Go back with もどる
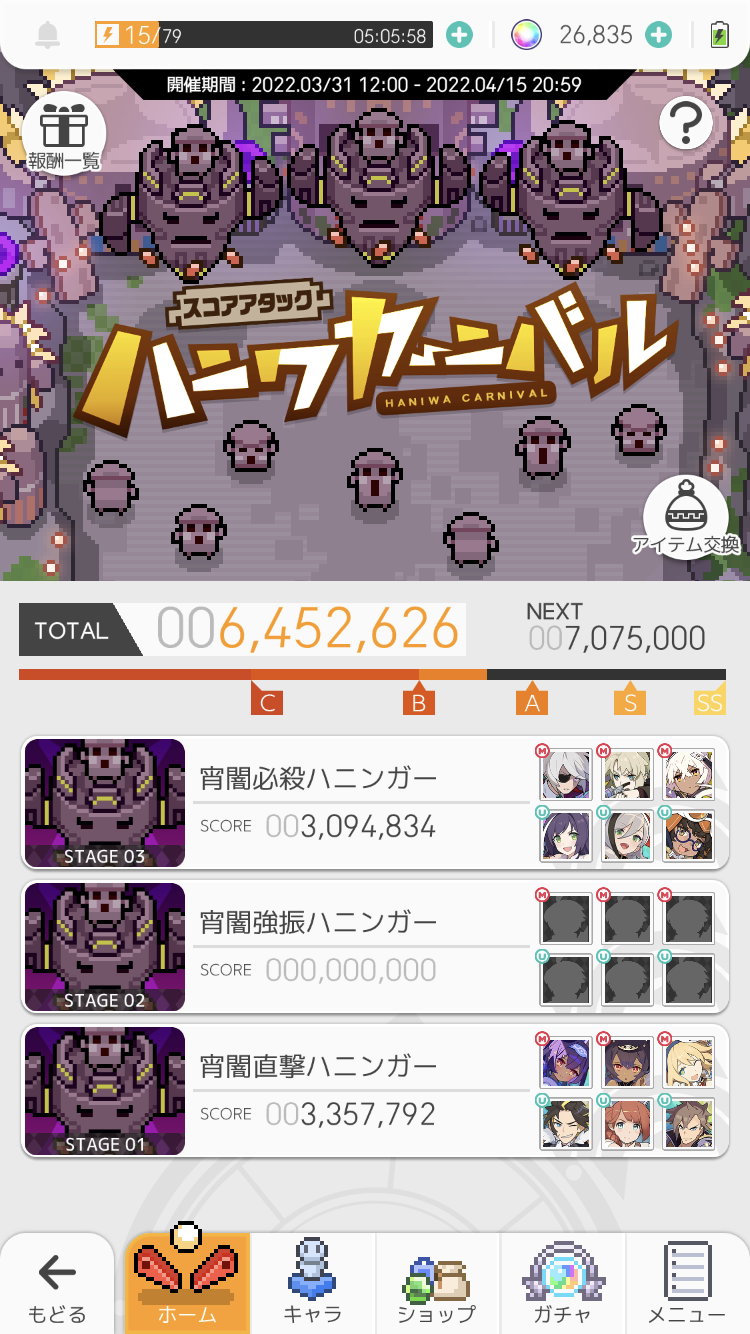750x1334 pixels. point(57,1286)
